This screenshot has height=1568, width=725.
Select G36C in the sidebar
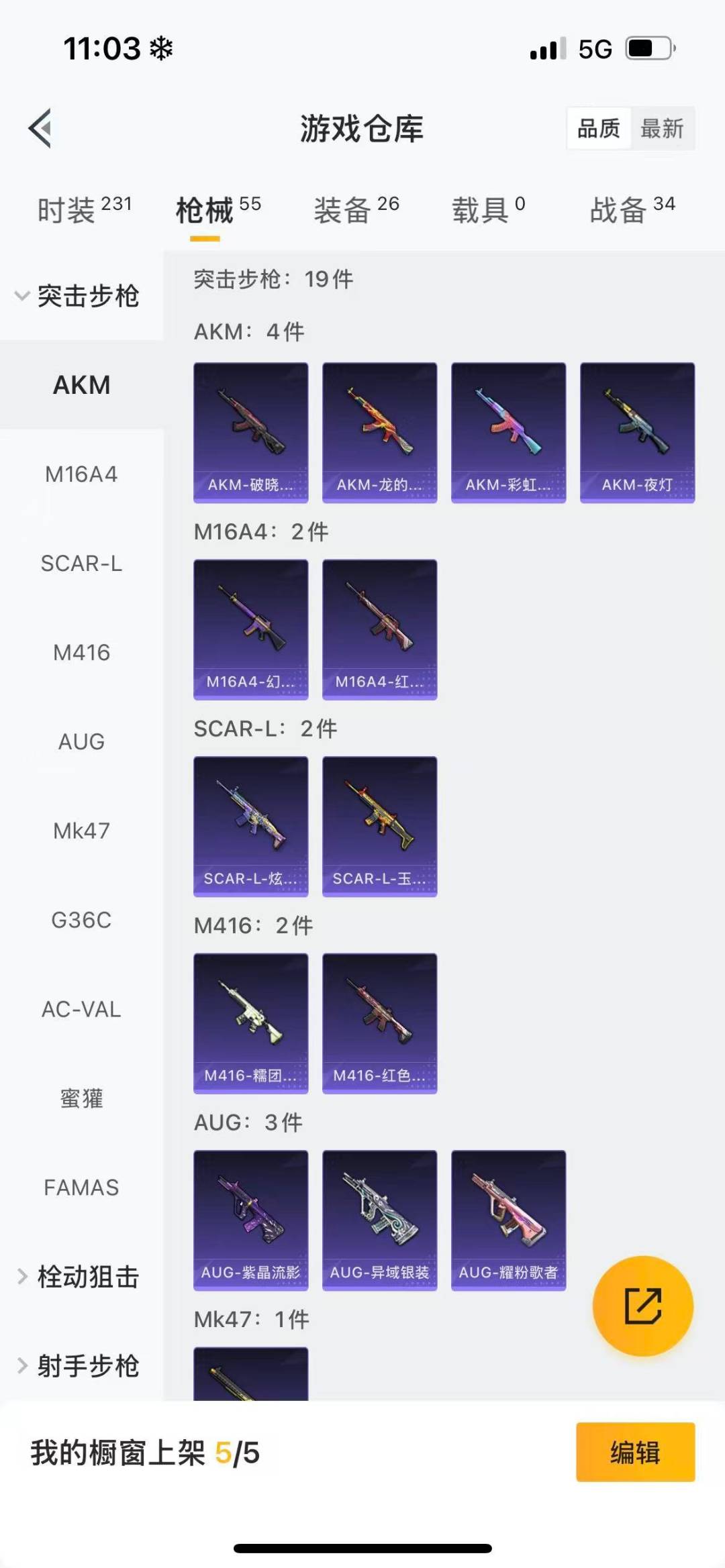(81, 920)
